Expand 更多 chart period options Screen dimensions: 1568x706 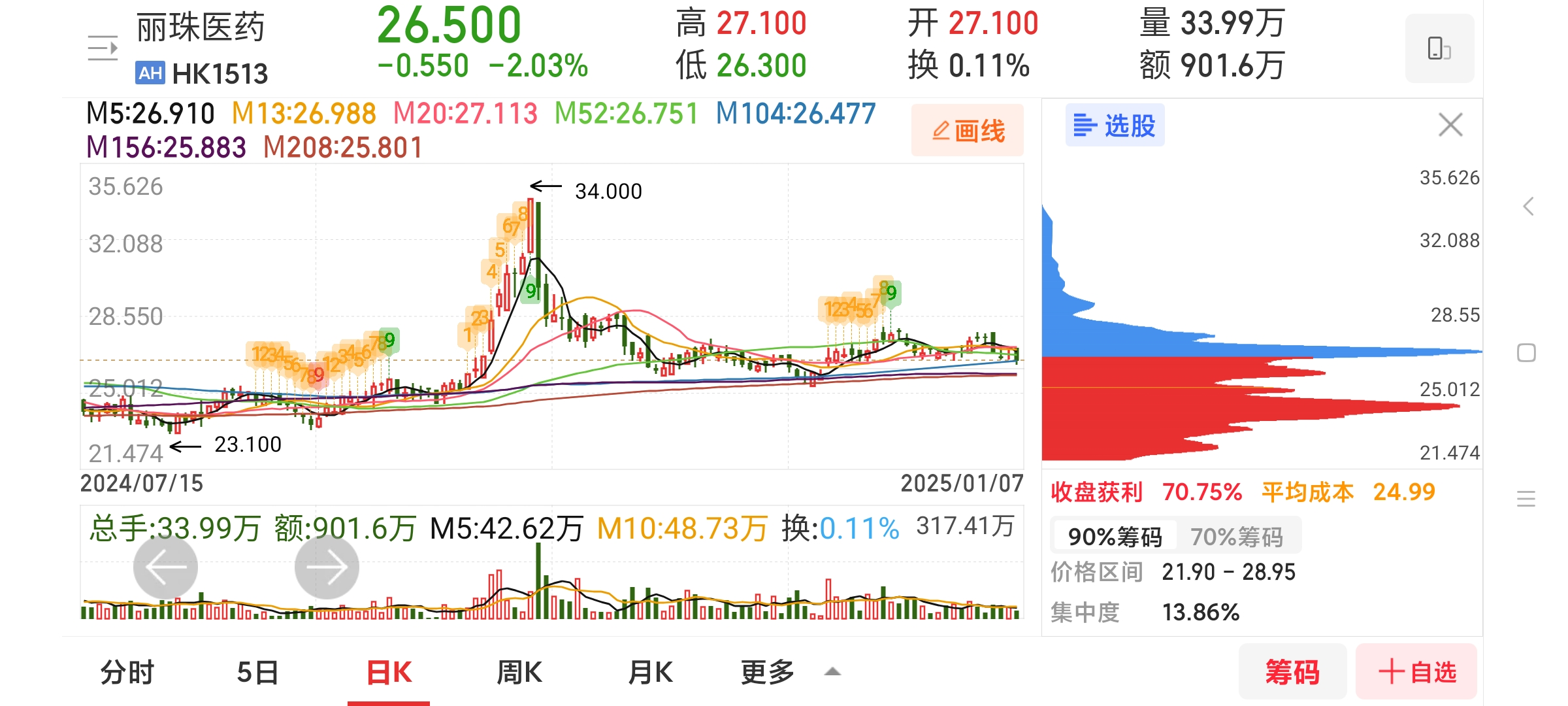pyautogui.click(x=787, y=672)
